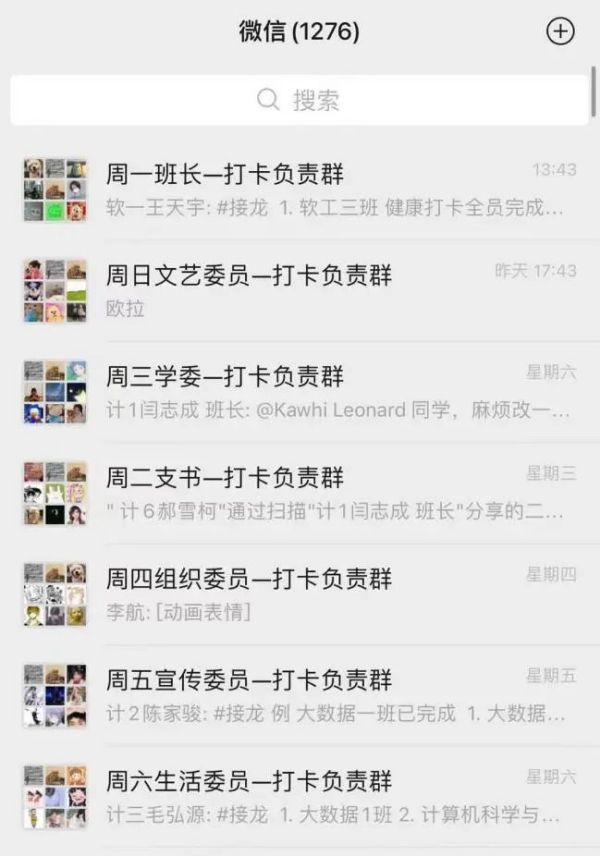600x856 pixels.
Task: Open the 周二支书—打卡负责群 chat
Action: [x=300, y=493]
